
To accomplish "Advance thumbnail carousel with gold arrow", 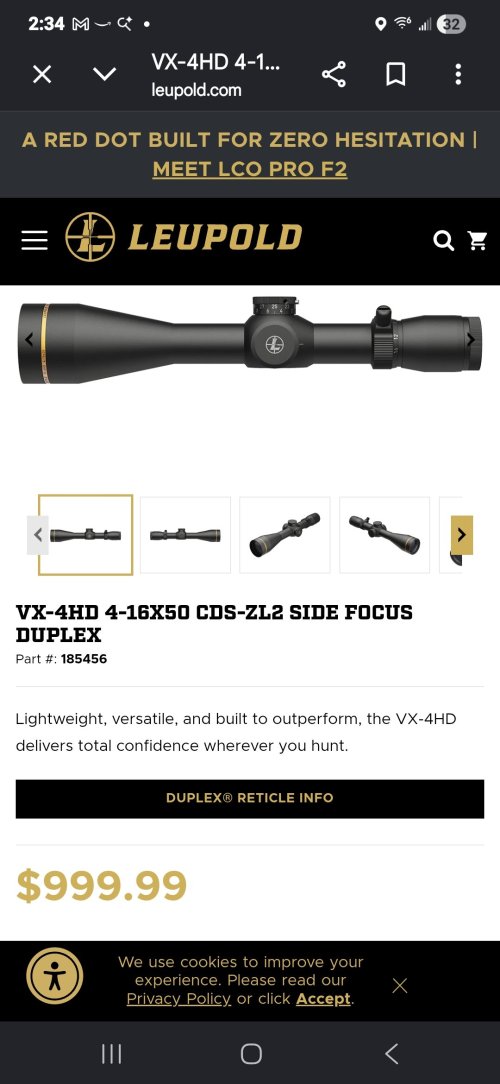I will (x=462, y=534).
